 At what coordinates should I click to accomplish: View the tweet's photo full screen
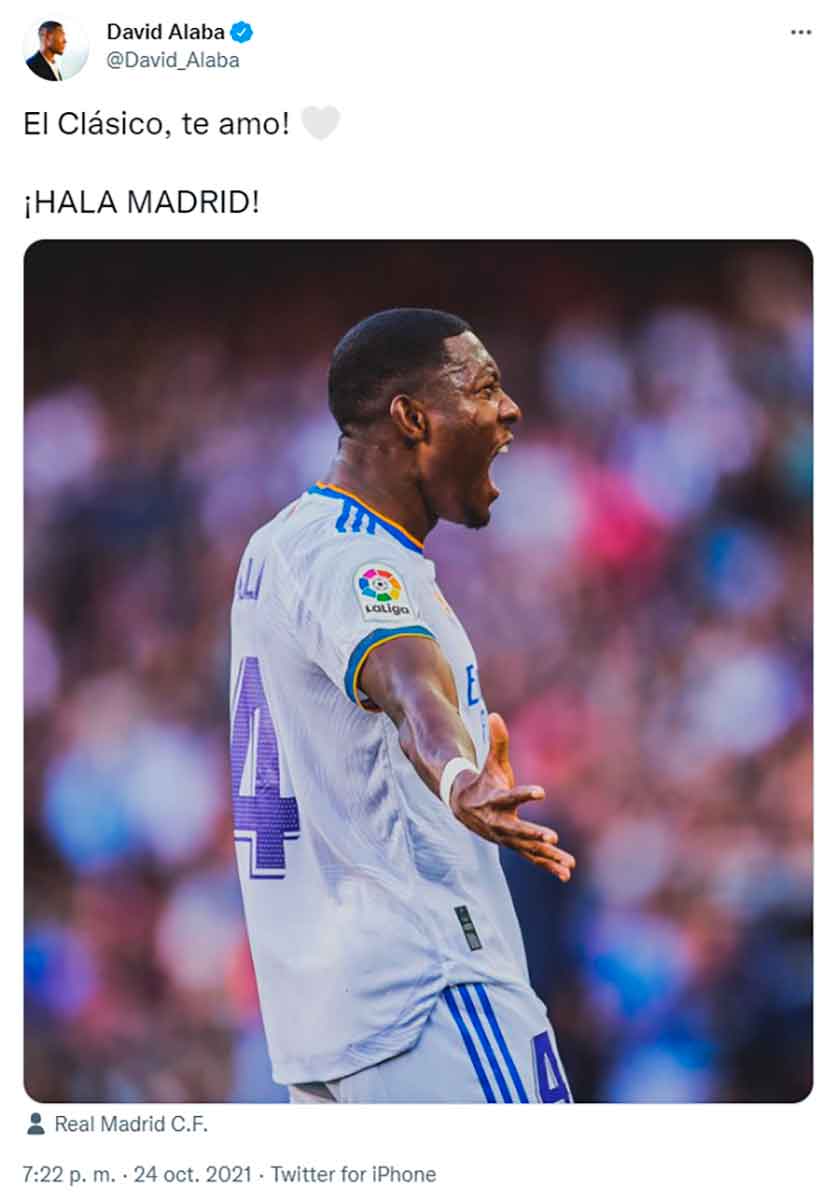(x=418, y=670)
